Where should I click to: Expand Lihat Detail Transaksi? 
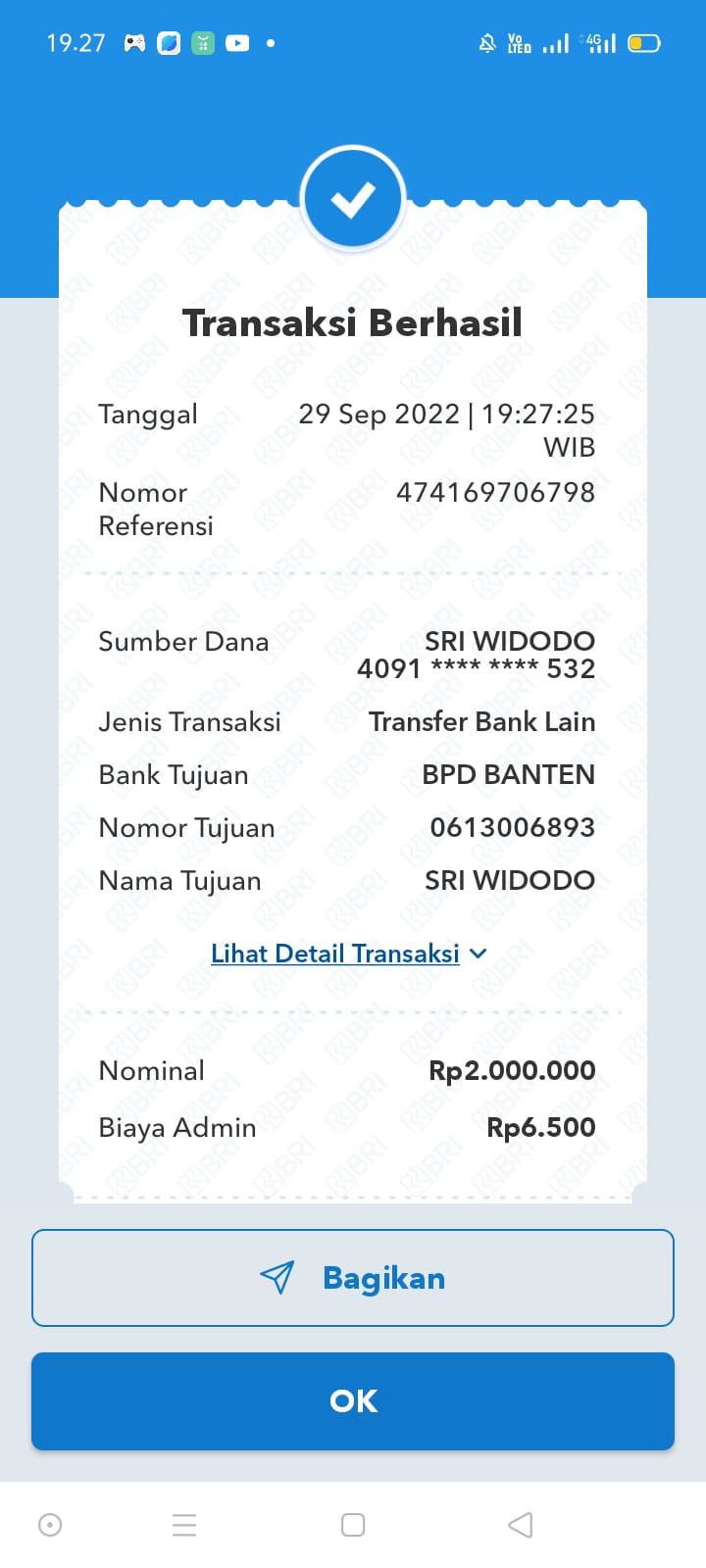(348, 954)
